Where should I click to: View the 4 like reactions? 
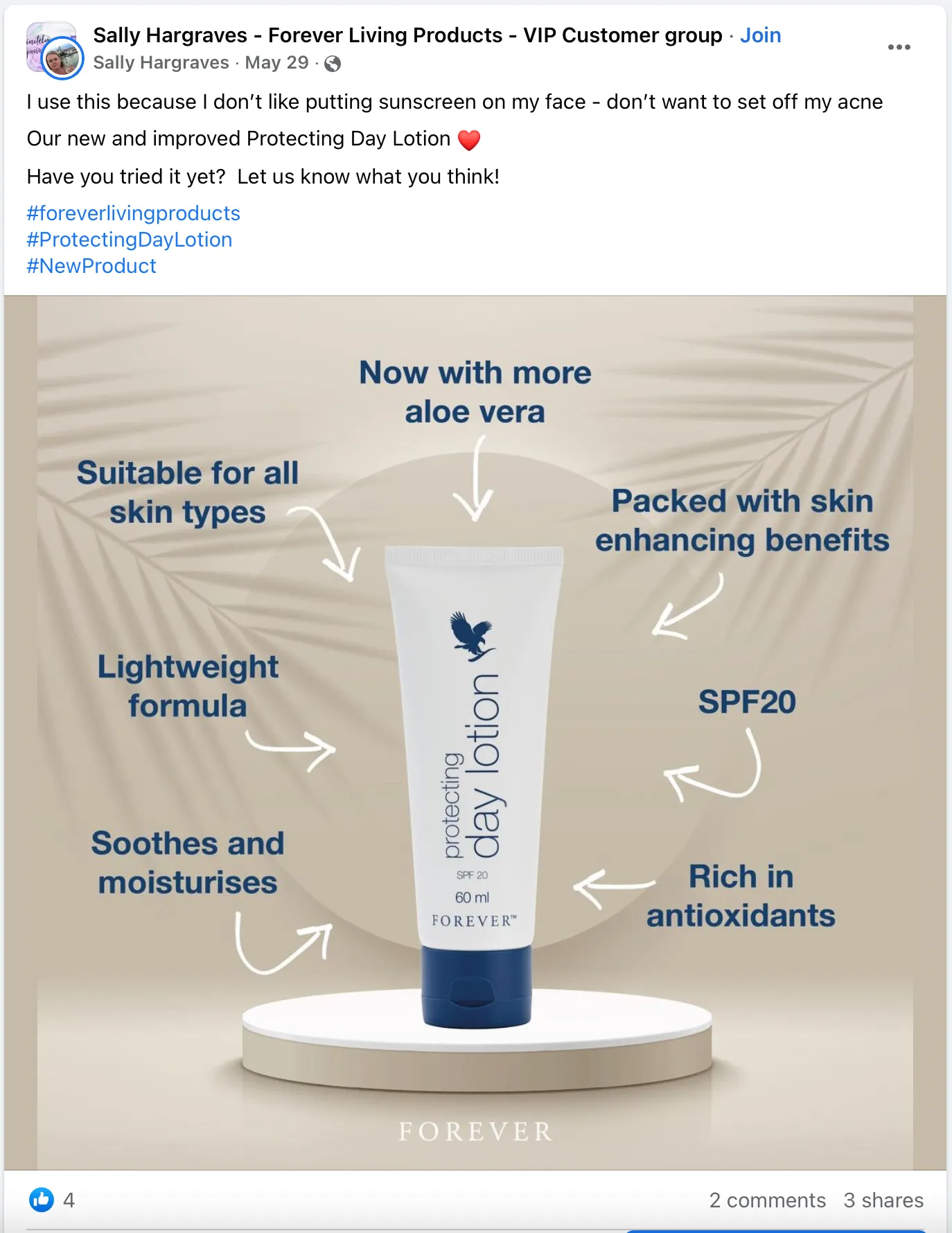[52, 1200]
